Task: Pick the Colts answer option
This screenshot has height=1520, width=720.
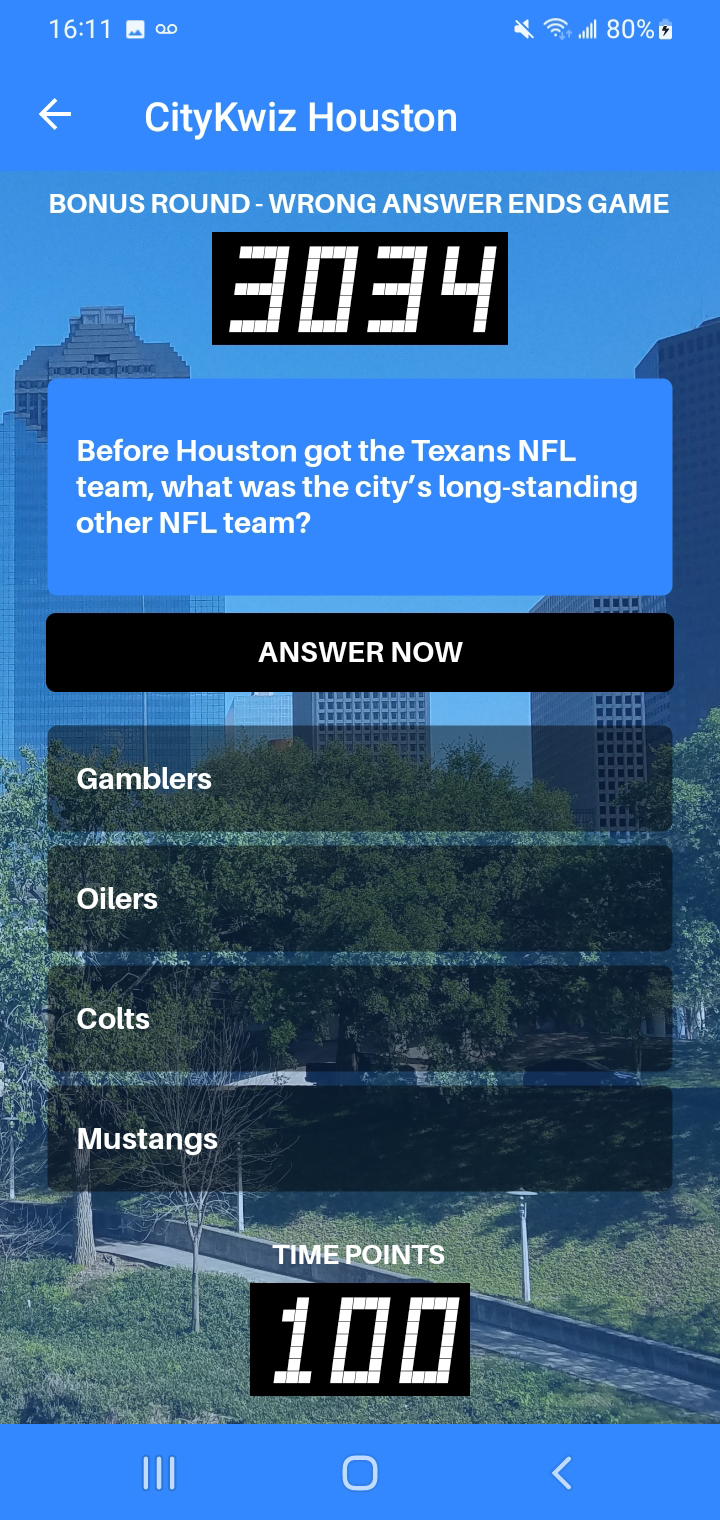Action: click(x=360, y=1019)
